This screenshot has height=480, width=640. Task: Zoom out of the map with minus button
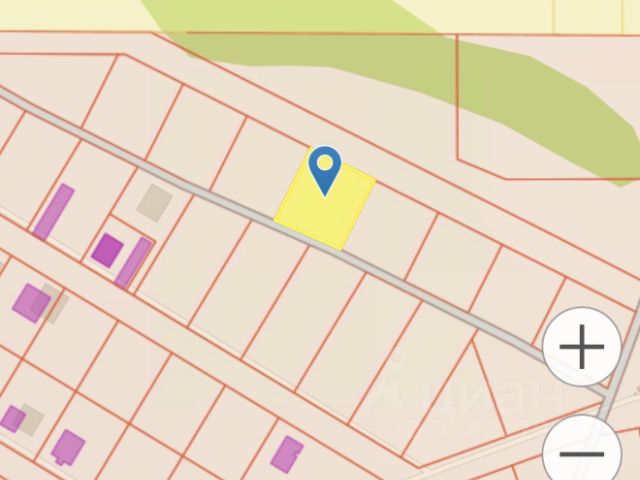click(582, 452)
